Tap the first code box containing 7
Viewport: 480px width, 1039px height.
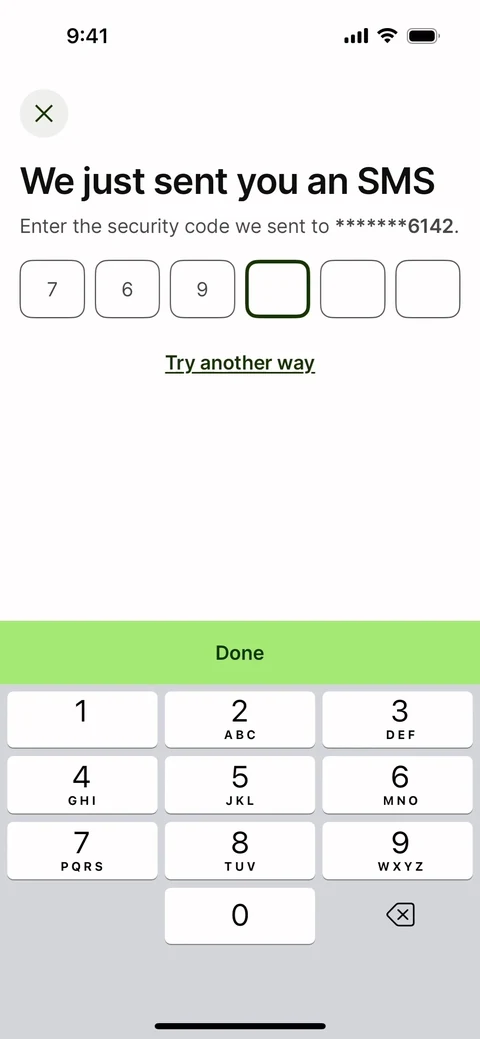[x=52, y=289]
